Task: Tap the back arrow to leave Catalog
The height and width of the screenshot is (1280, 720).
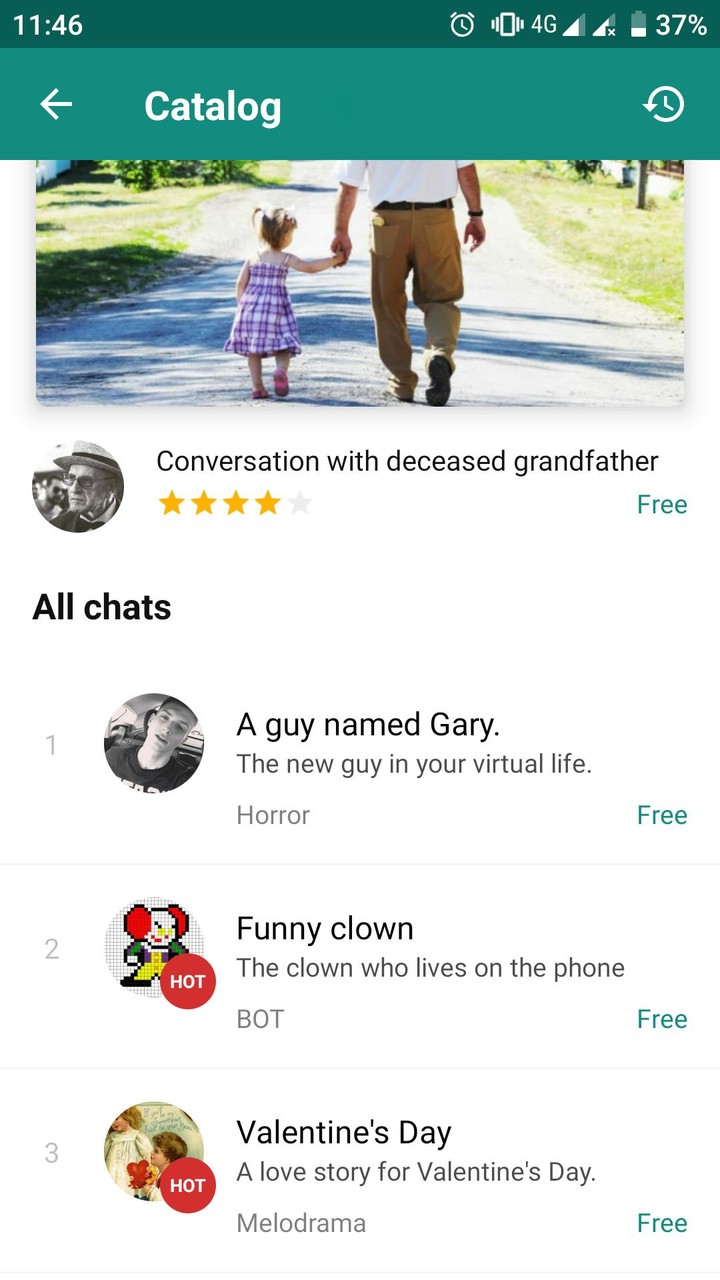Action: (56, 104)
